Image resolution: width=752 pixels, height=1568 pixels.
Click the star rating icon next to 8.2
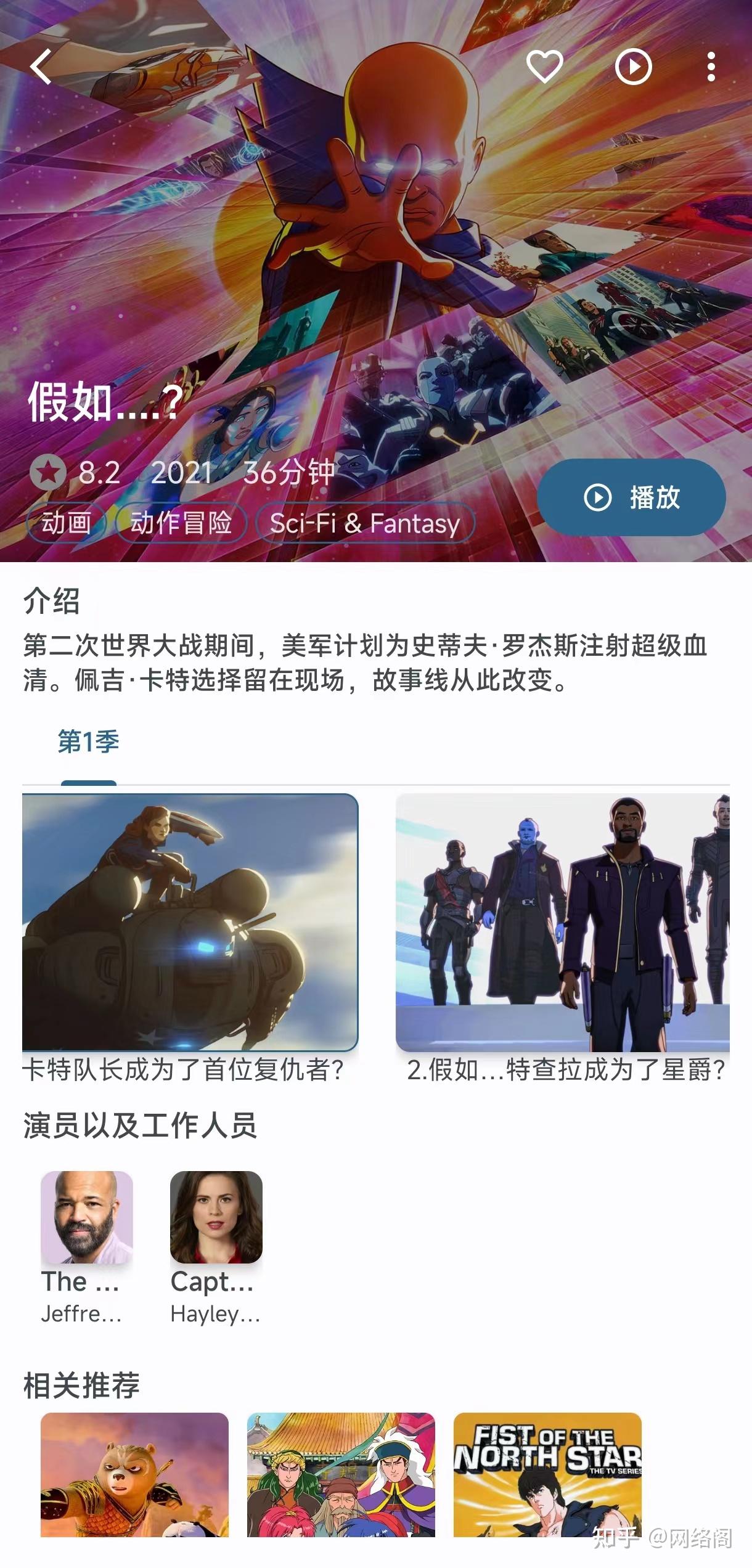pyautogui.click(x=48, y=472)
